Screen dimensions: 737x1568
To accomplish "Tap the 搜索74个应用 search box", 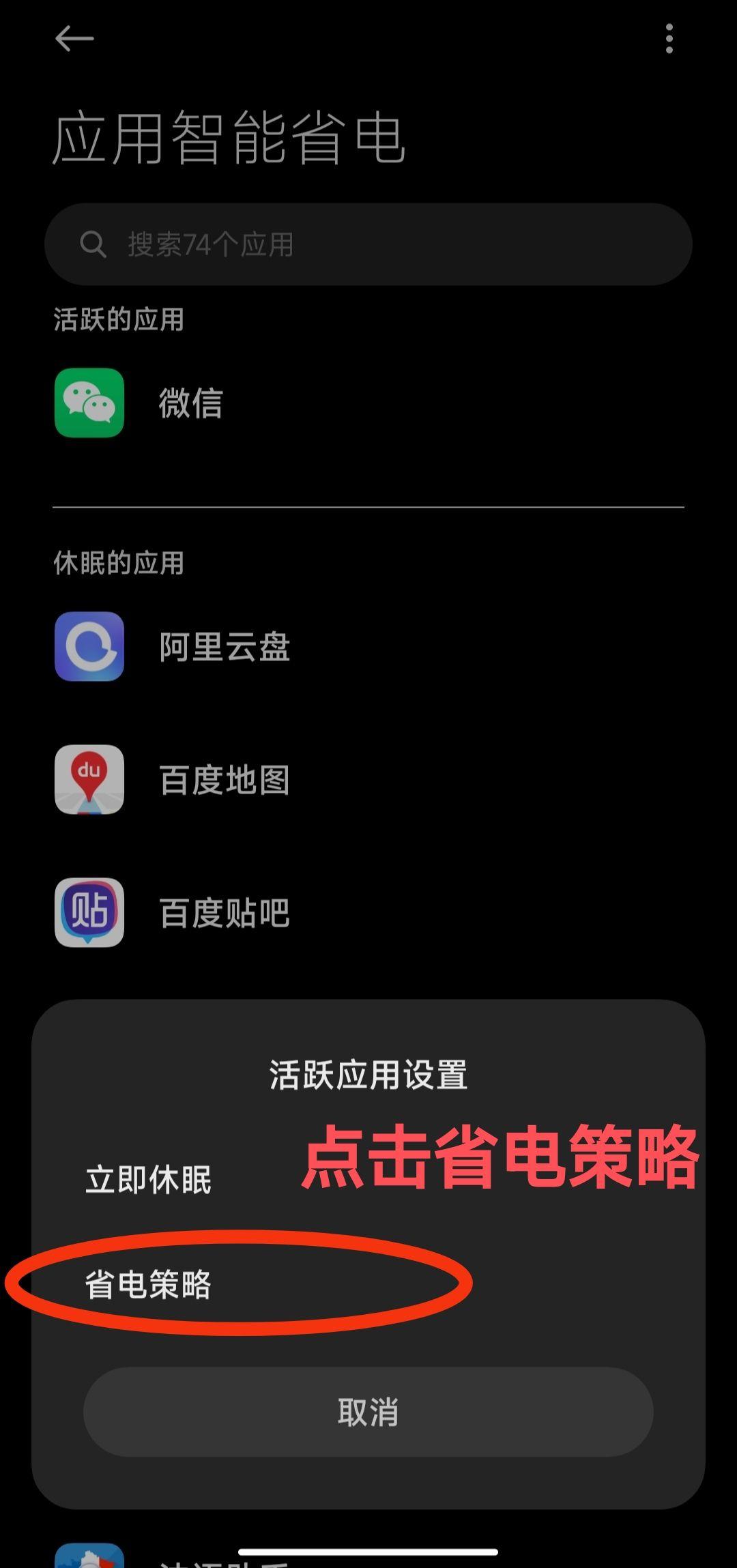I will point(369,244).
